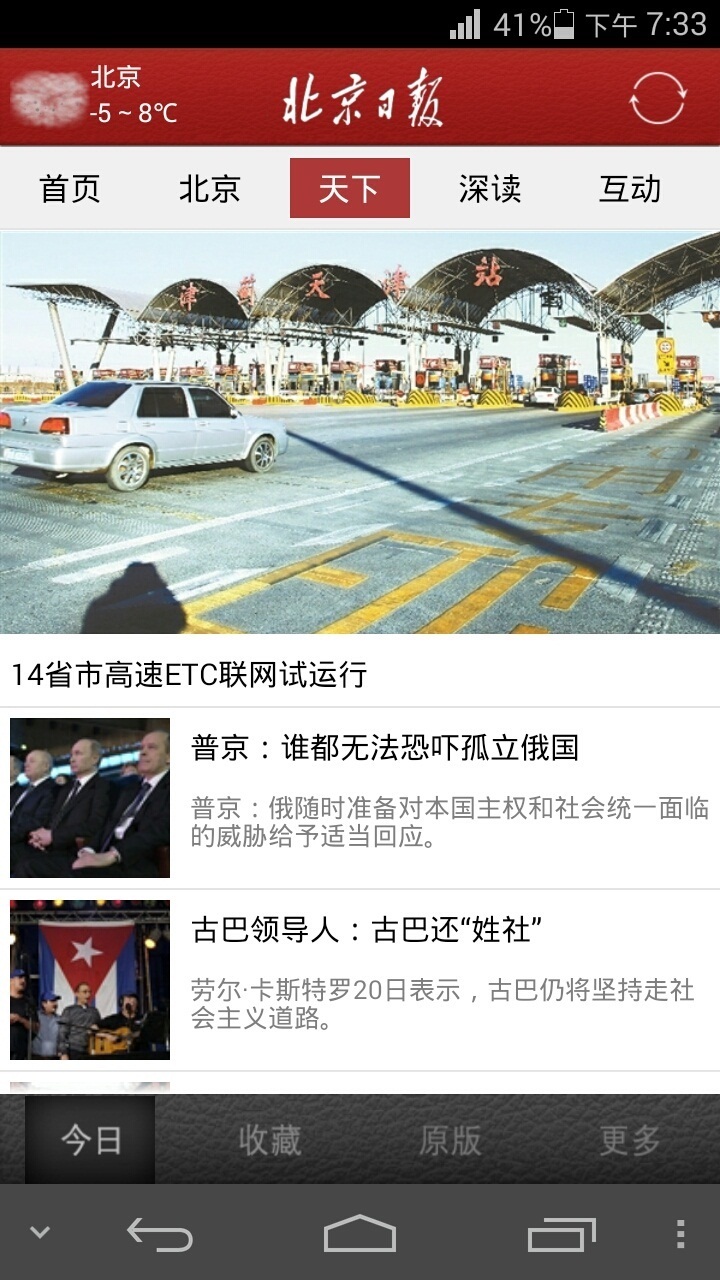Switch to 原版 in the bottom bar
Viewport: 720px width, 1280px height.
click(x=450, y=1140)
